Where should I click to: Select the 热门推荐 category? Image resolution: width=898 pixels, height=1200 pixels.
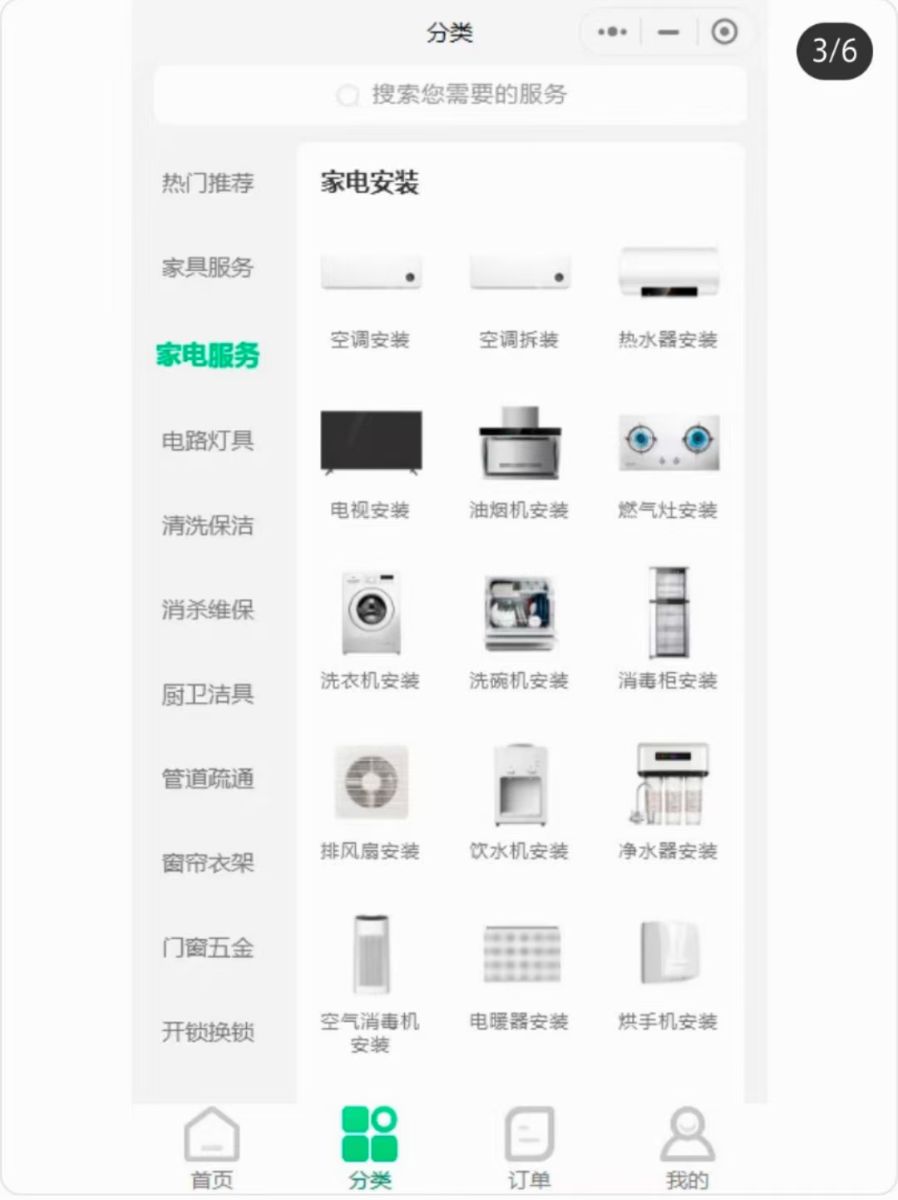pyautogui.click(x=208, y=183)
